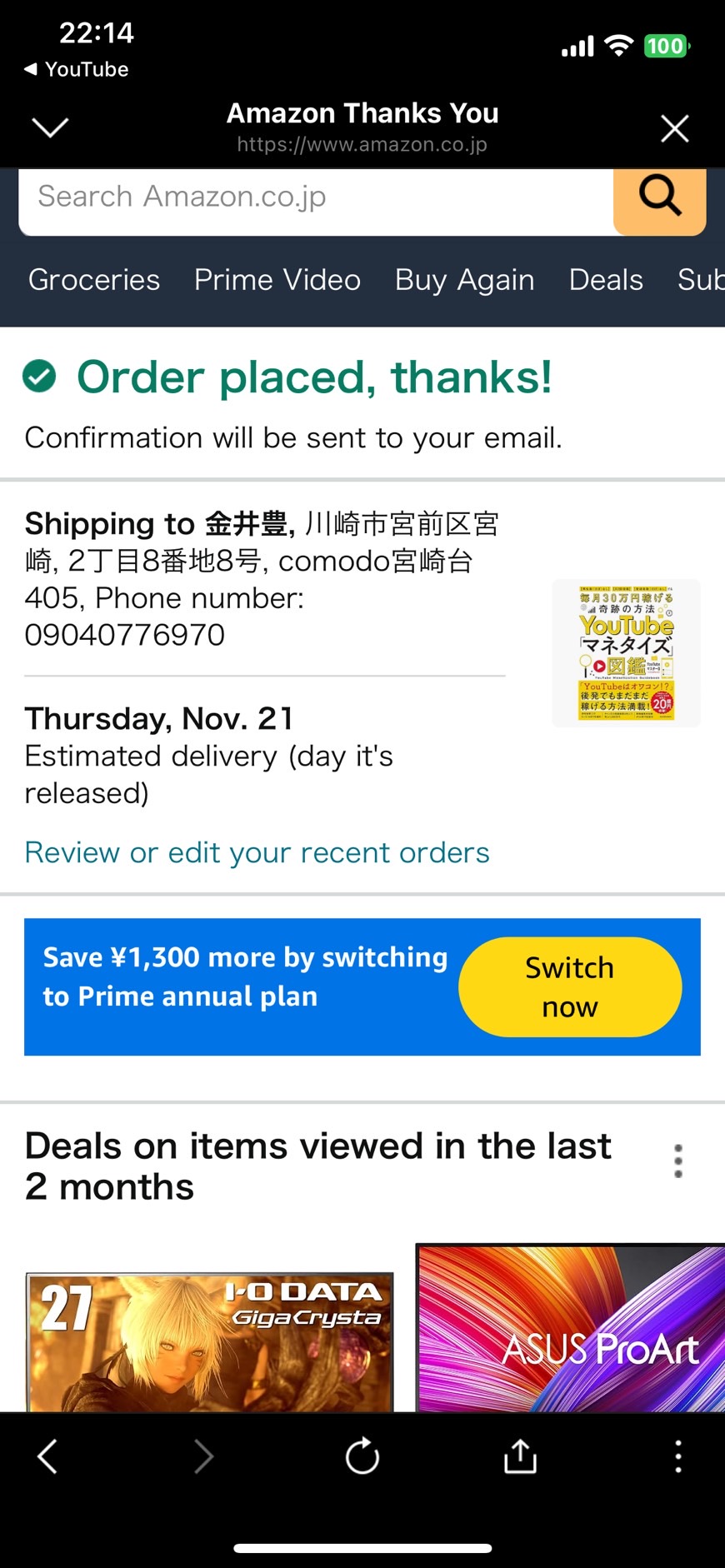Image resolution: width=725 pixels, height=1568 pixels.
Task: Open the I-O DATA GigaCrysta deal
Action: coord(209,1341)
